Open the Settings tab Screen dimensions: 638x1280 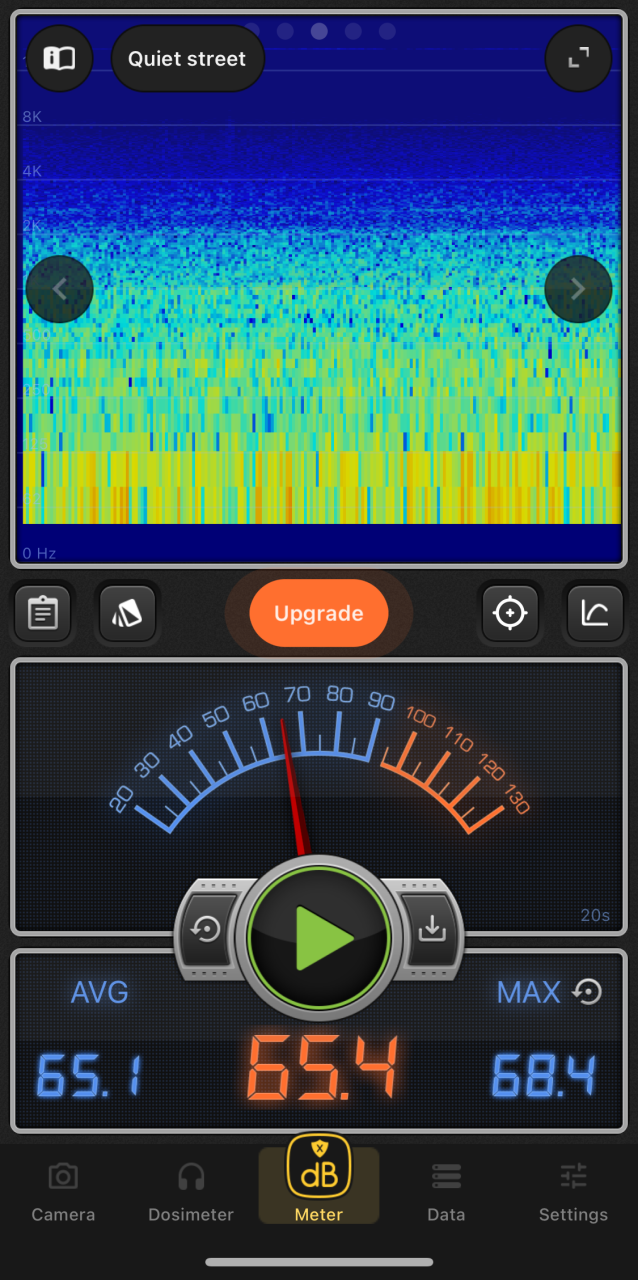(573, 1192)
